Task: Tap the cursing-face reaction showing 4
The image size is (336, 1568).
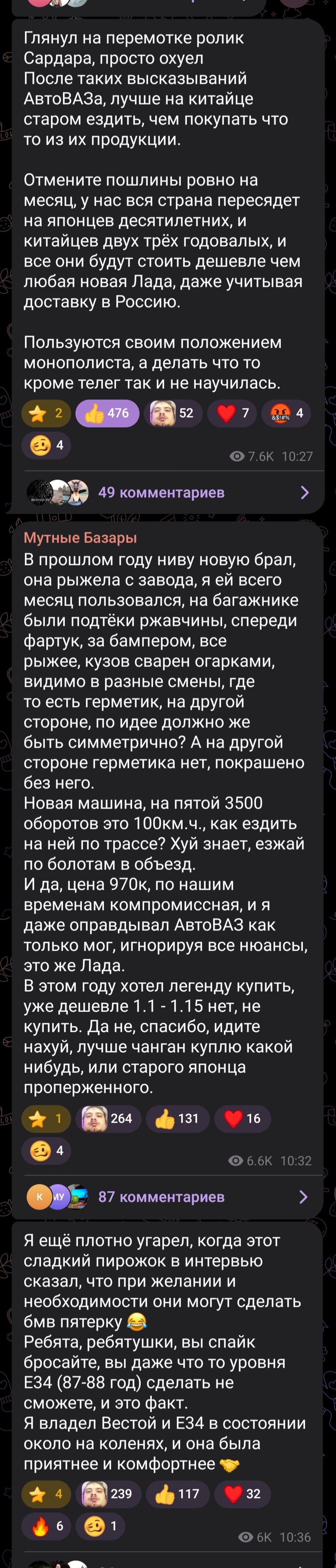Action: click(x=287, y=413)
